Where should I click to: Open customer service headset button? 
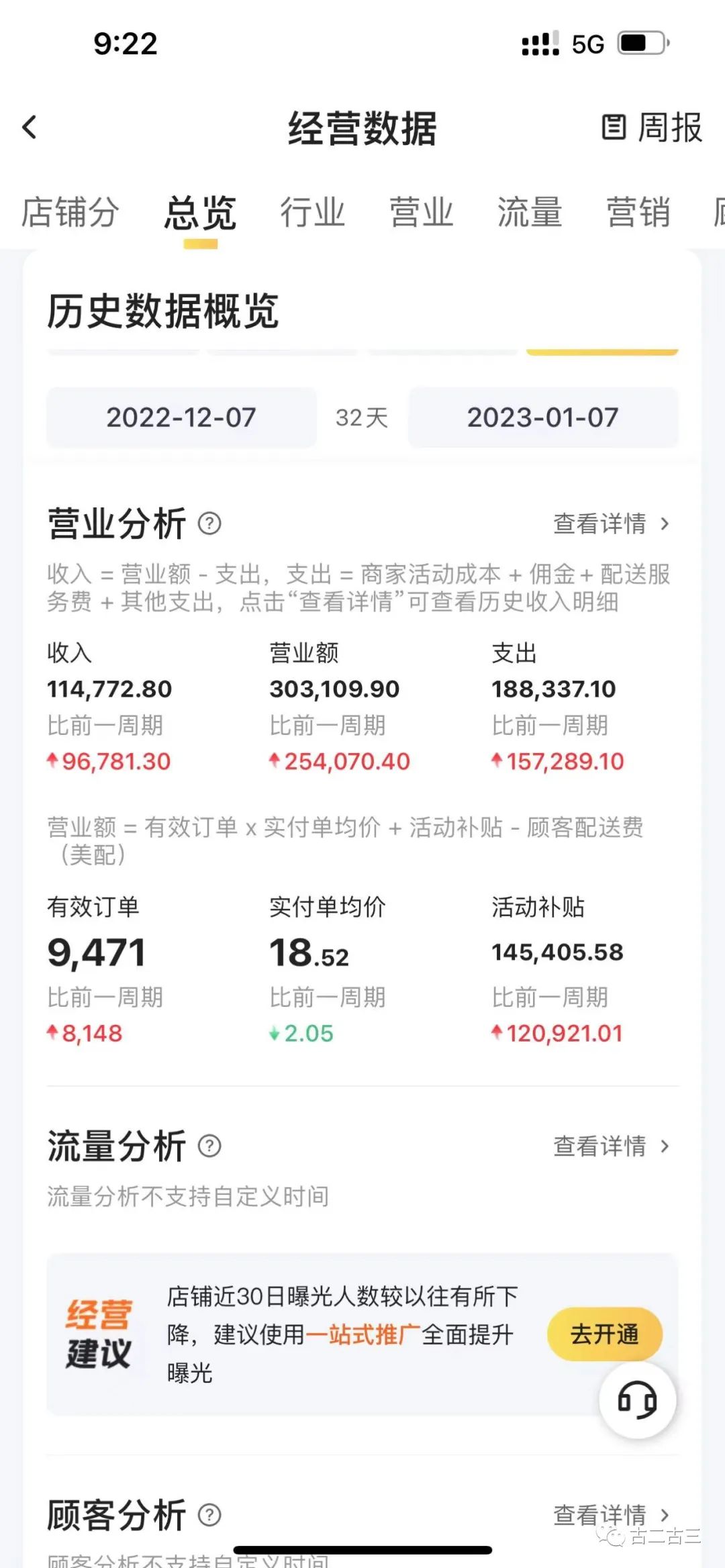(x=637, y=1400)
